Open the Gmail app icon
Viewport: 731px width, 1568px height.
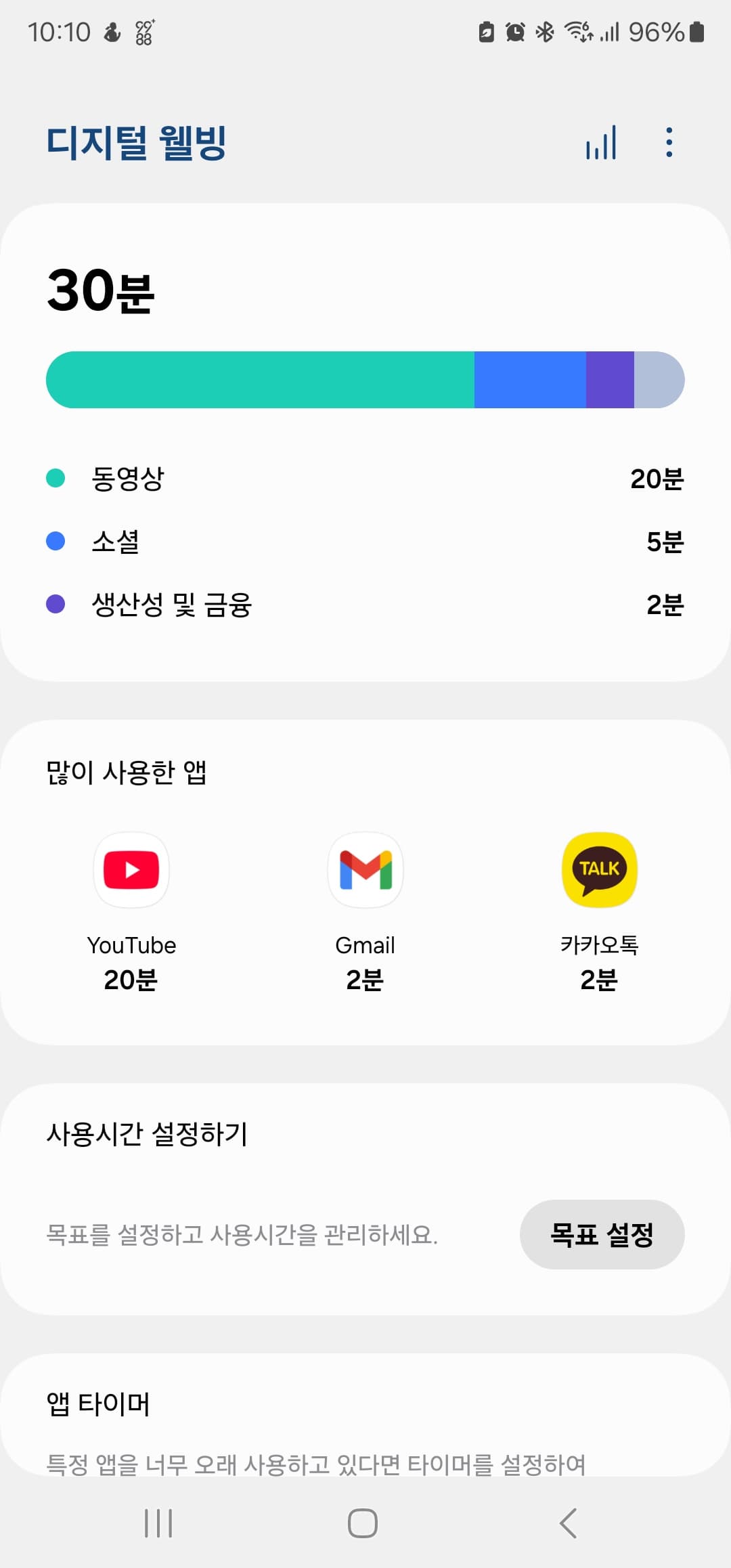coord(365,871)
